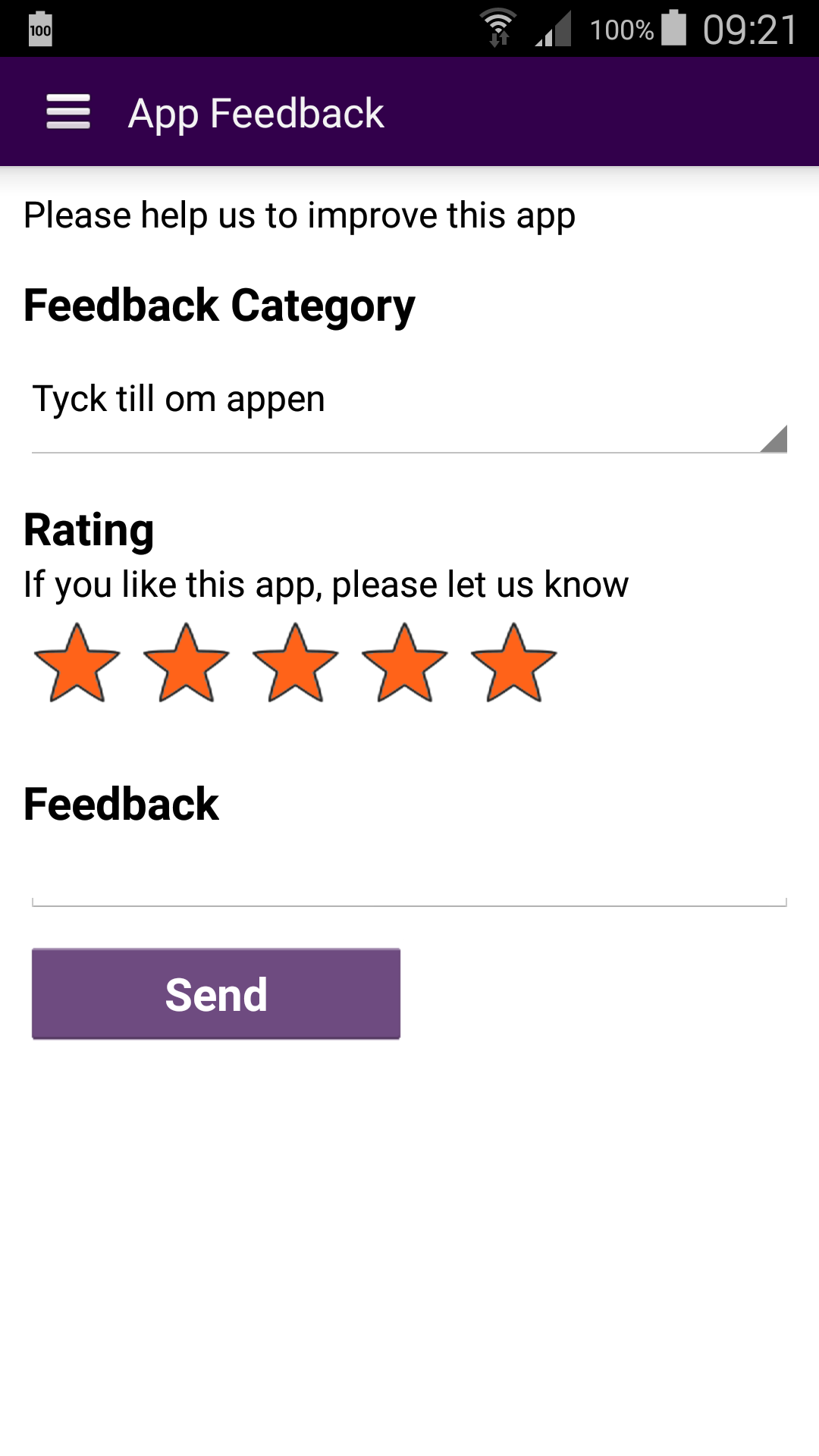Set rating to two stars
Image resolution: width=819 pixels, height=1456 pixels.
point(187,664)
